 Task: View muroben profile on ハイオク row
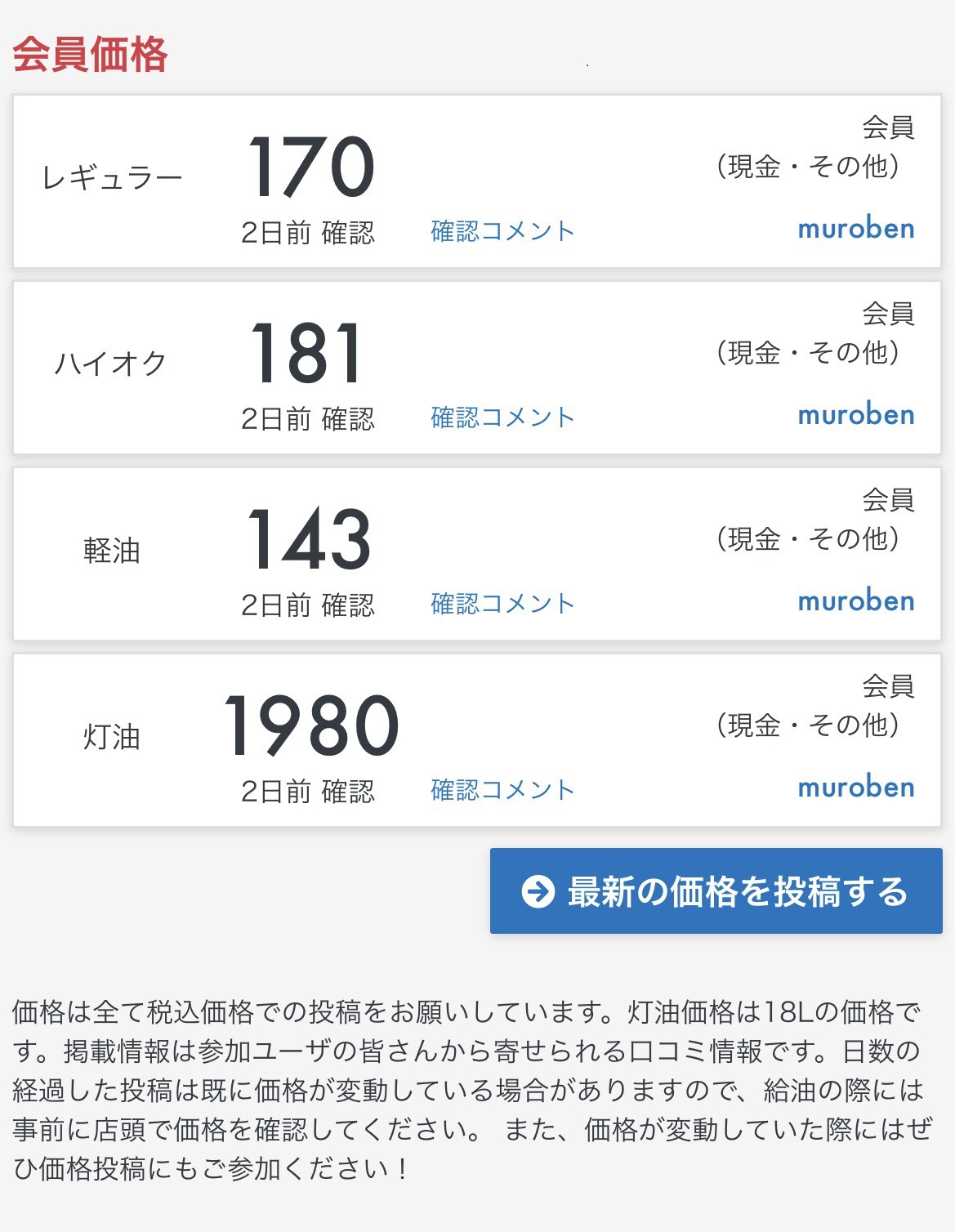855,415
